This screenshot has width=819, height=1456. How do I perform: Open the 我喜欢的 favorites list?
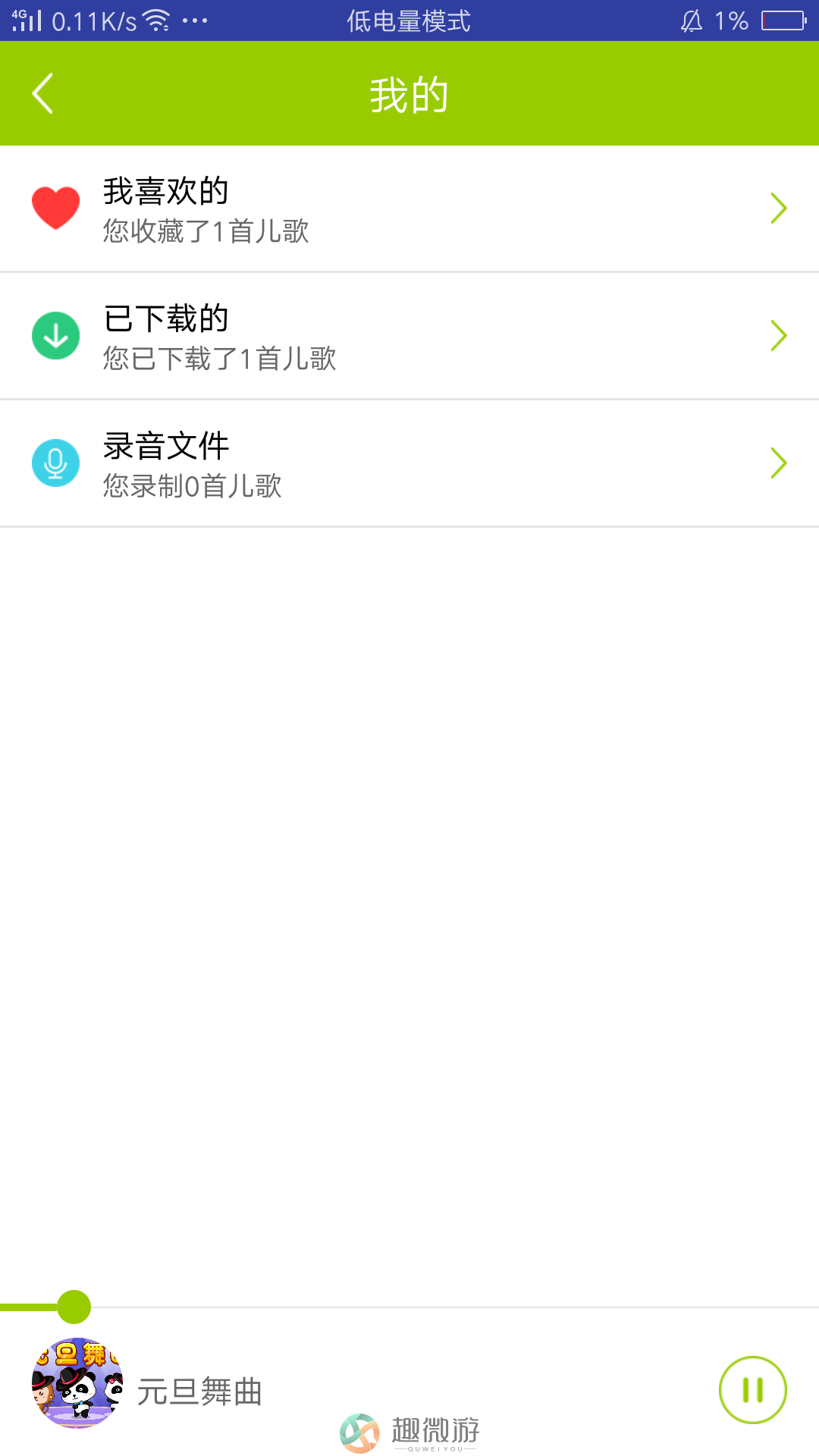click(409, 209)
